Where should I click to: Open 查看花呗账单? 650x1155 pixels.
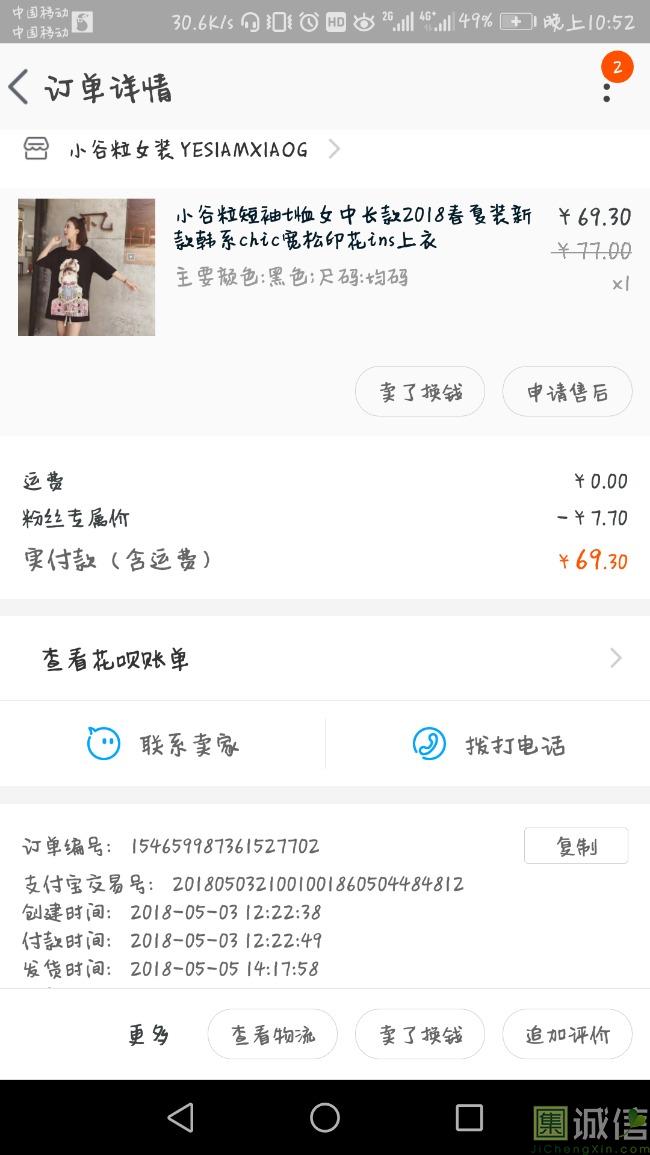click(325, 659)
